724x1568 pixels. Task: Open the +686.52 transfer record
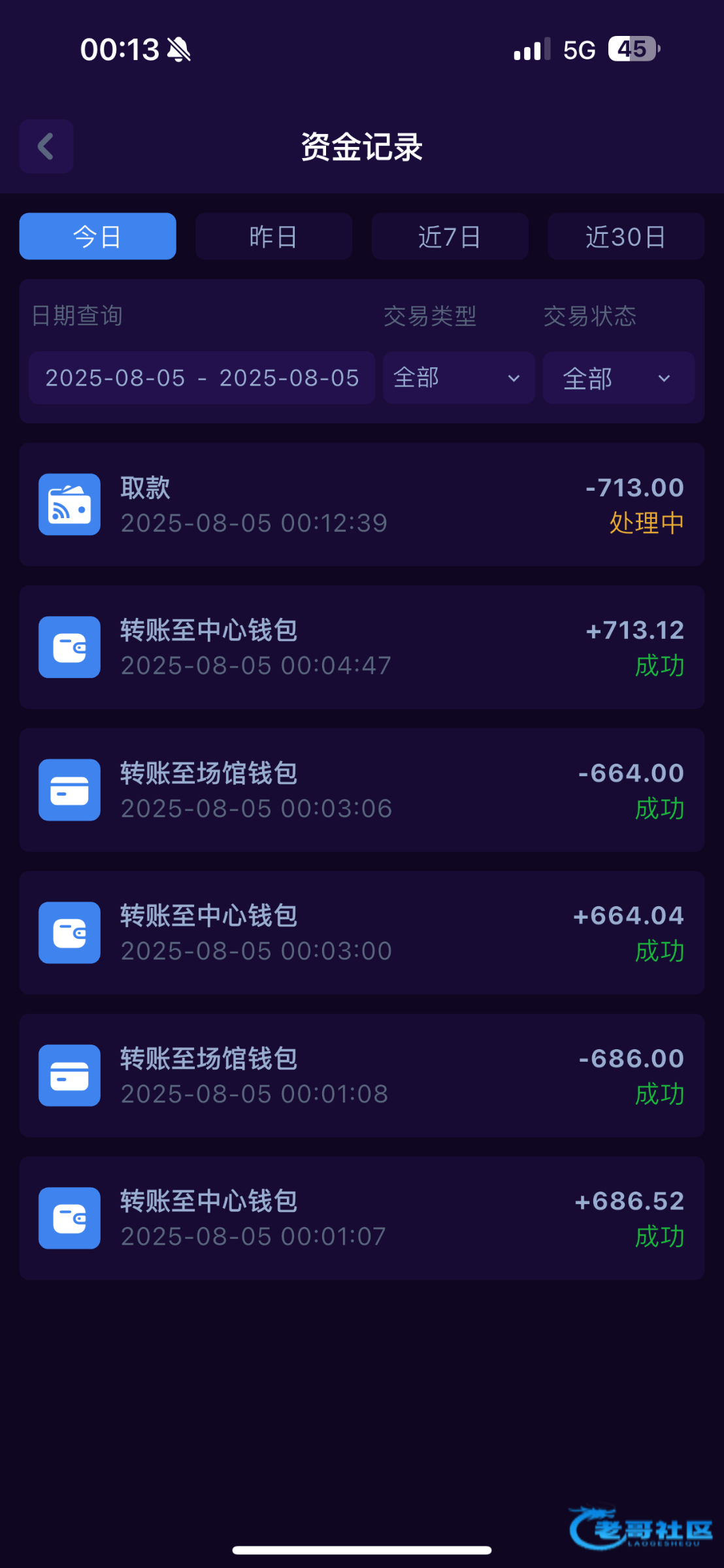tap(362, 1218)
